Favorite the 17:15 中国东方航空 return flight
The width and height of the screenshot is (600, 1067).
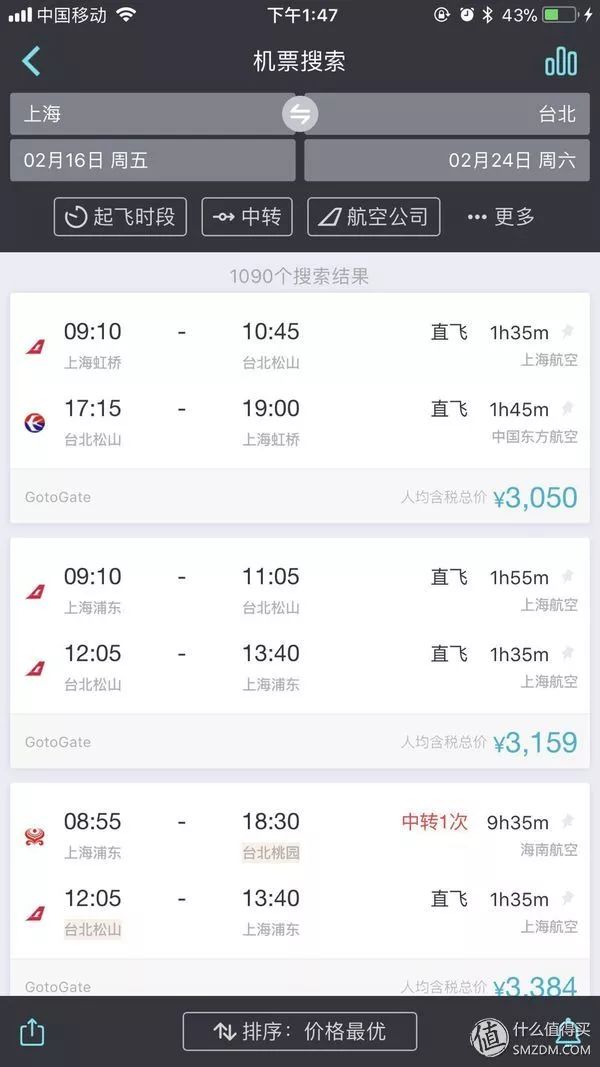tap(567, 408)
